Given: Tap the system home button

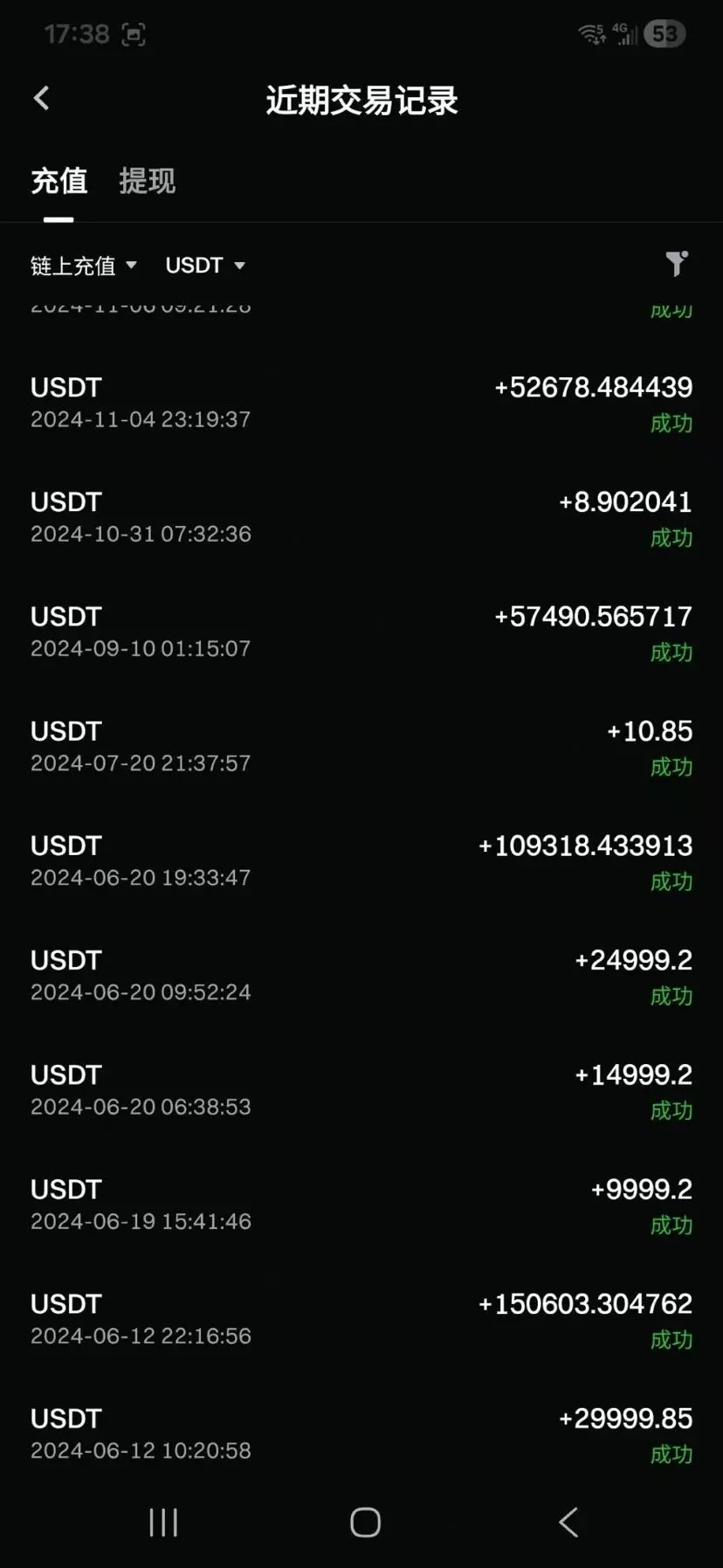Looking at the screenshot, I should click(365, 1523).
